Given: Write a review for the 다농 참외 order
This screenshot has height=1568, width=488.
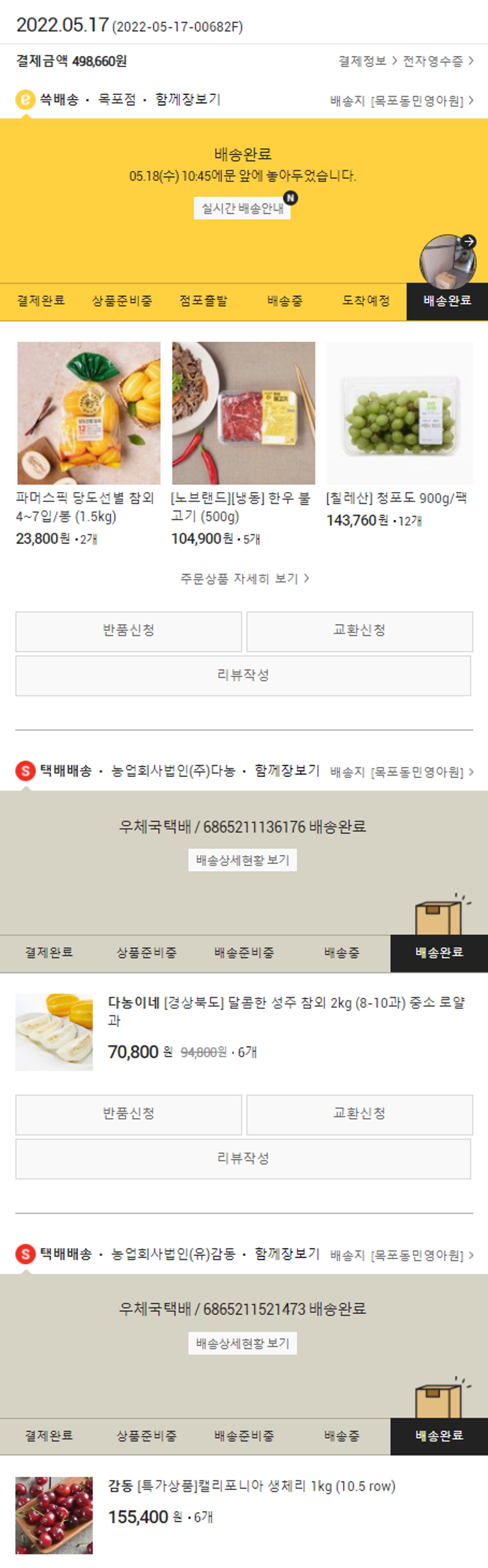Looking at the screenshot, I should coord(243,1158).
